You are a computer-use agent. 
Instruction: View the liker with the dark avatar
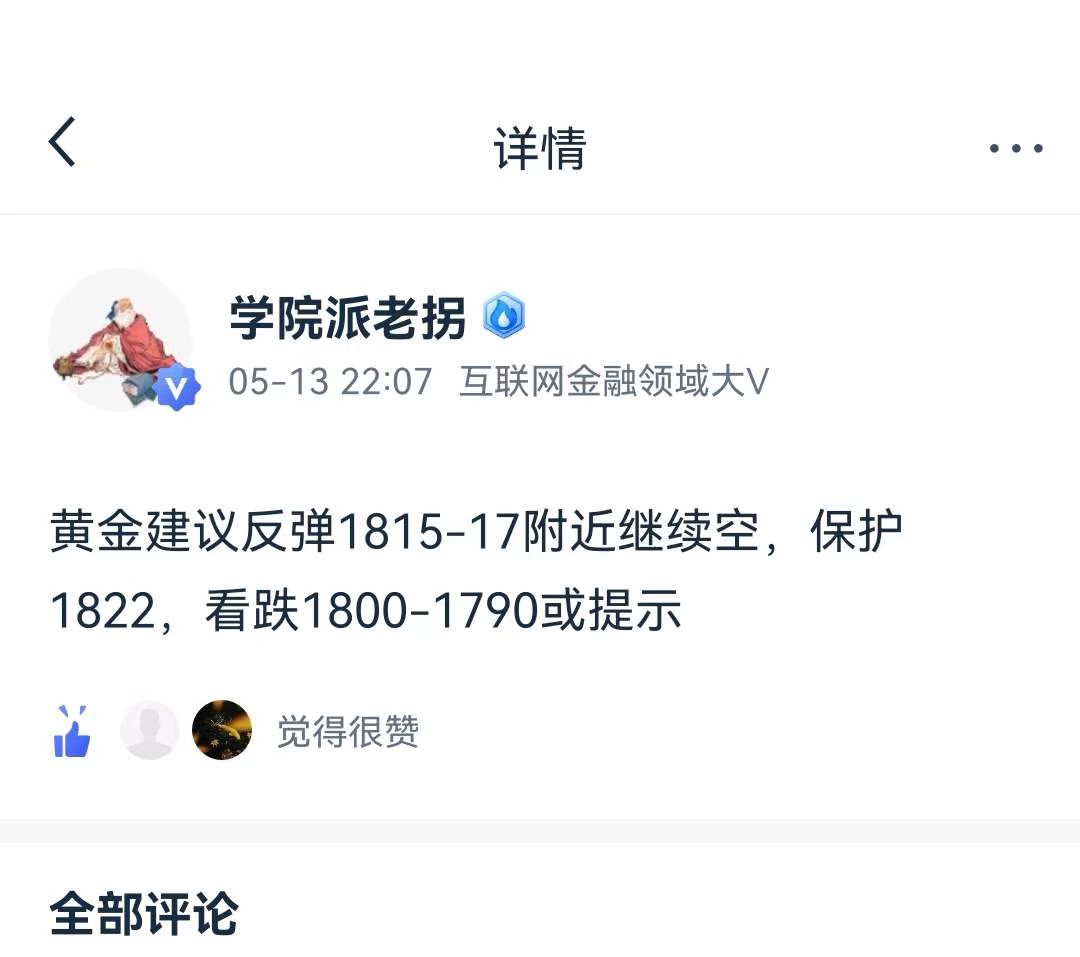tap(221, 730)
